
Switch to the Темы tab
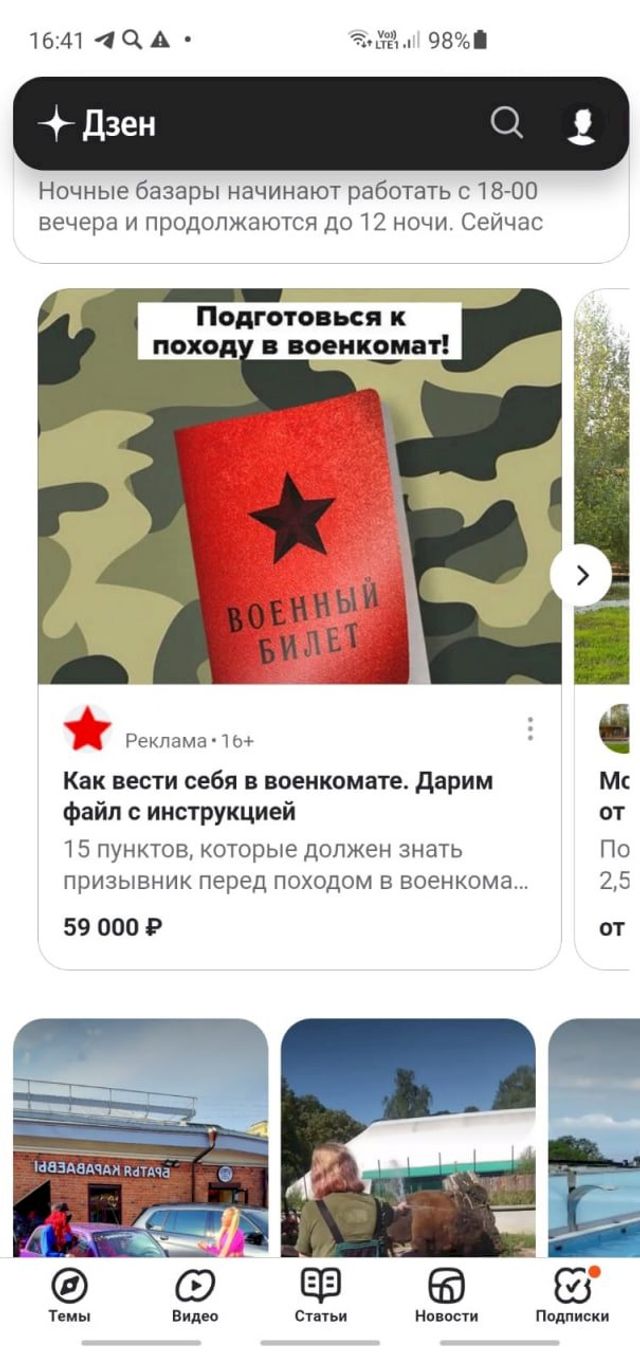click(69, 1295)
